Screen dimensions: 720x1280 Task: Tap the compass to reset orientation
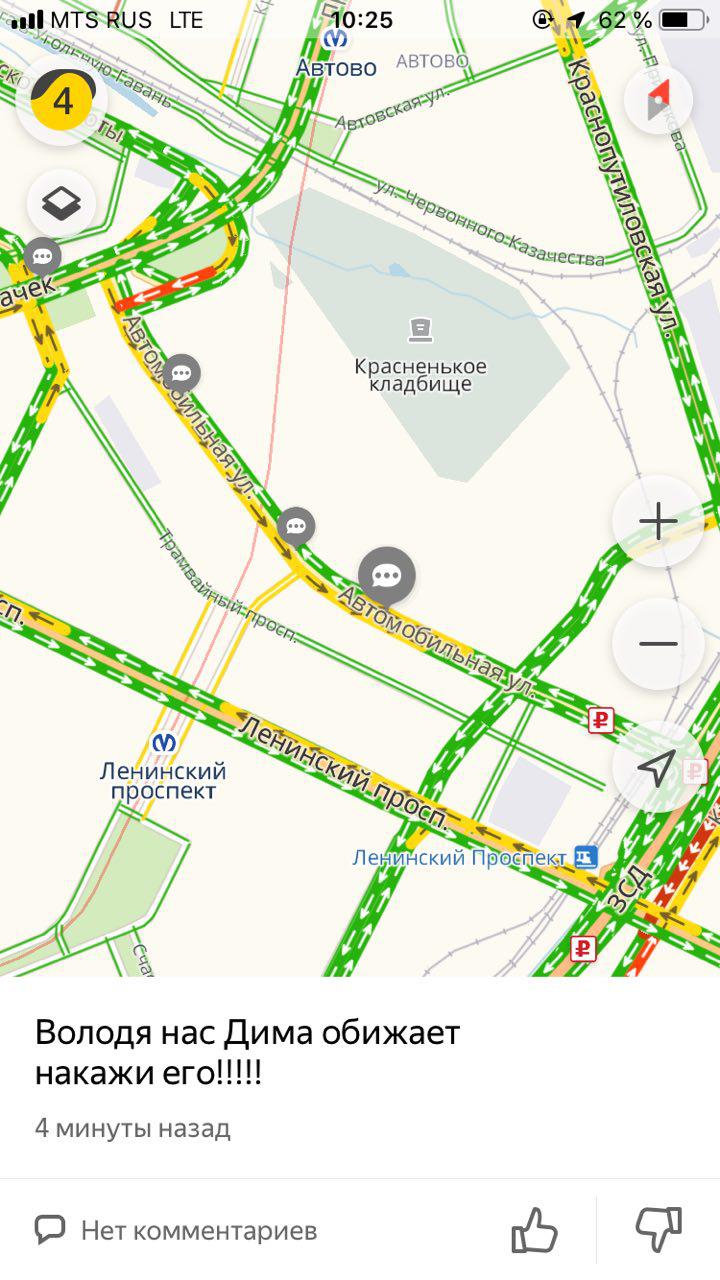pyautogui.click(x=657, y=100)
